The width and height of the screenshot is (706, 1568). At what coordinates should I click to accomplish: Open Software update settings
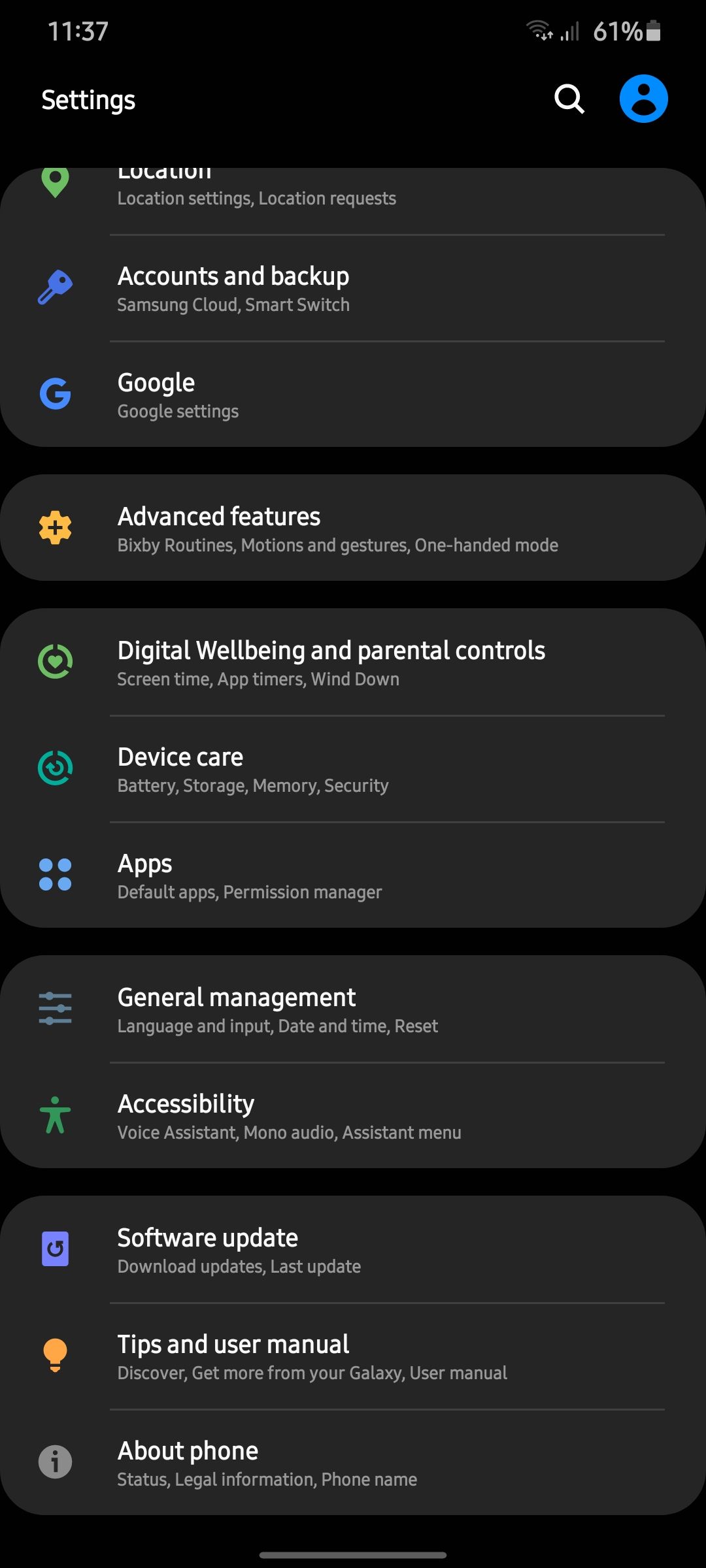(353, 1249)
